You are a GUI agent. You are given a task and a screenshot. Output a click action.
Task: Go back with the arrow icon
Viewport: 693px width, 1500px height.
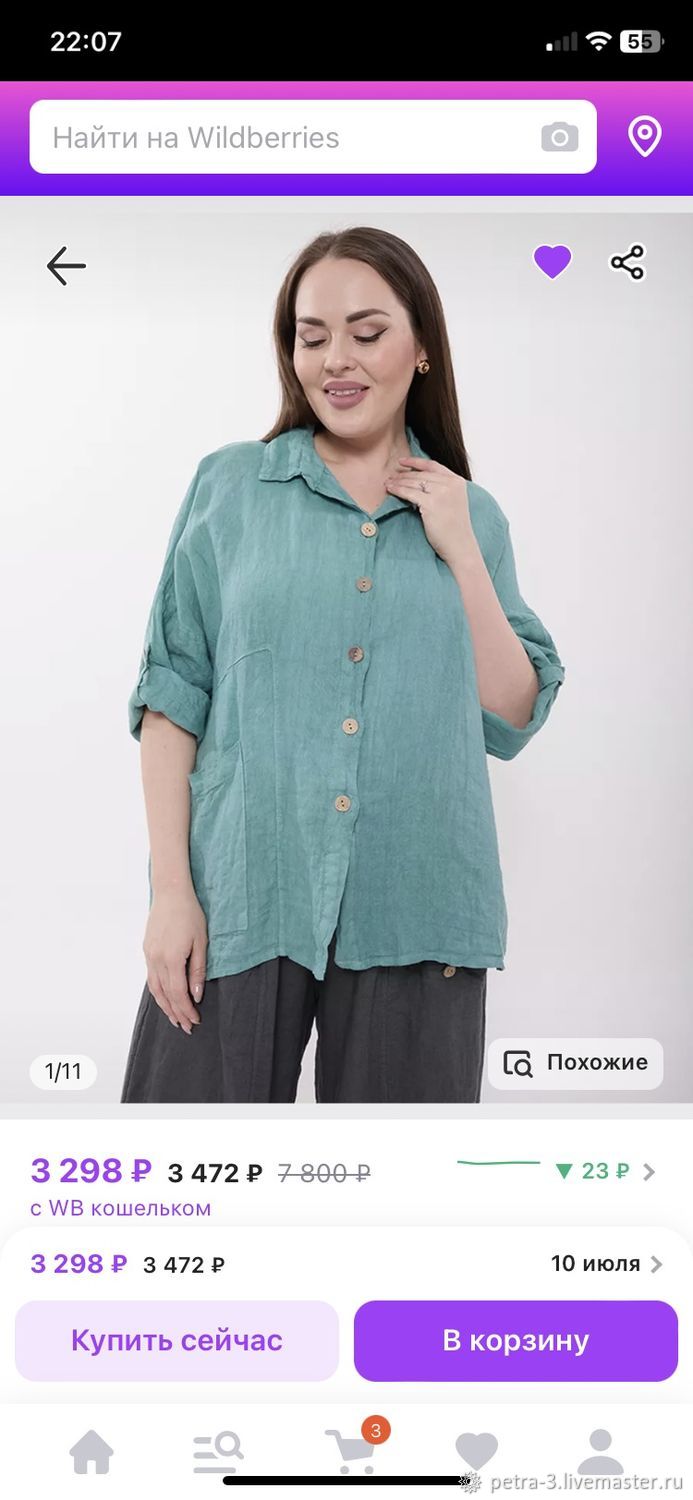(66, 266)
